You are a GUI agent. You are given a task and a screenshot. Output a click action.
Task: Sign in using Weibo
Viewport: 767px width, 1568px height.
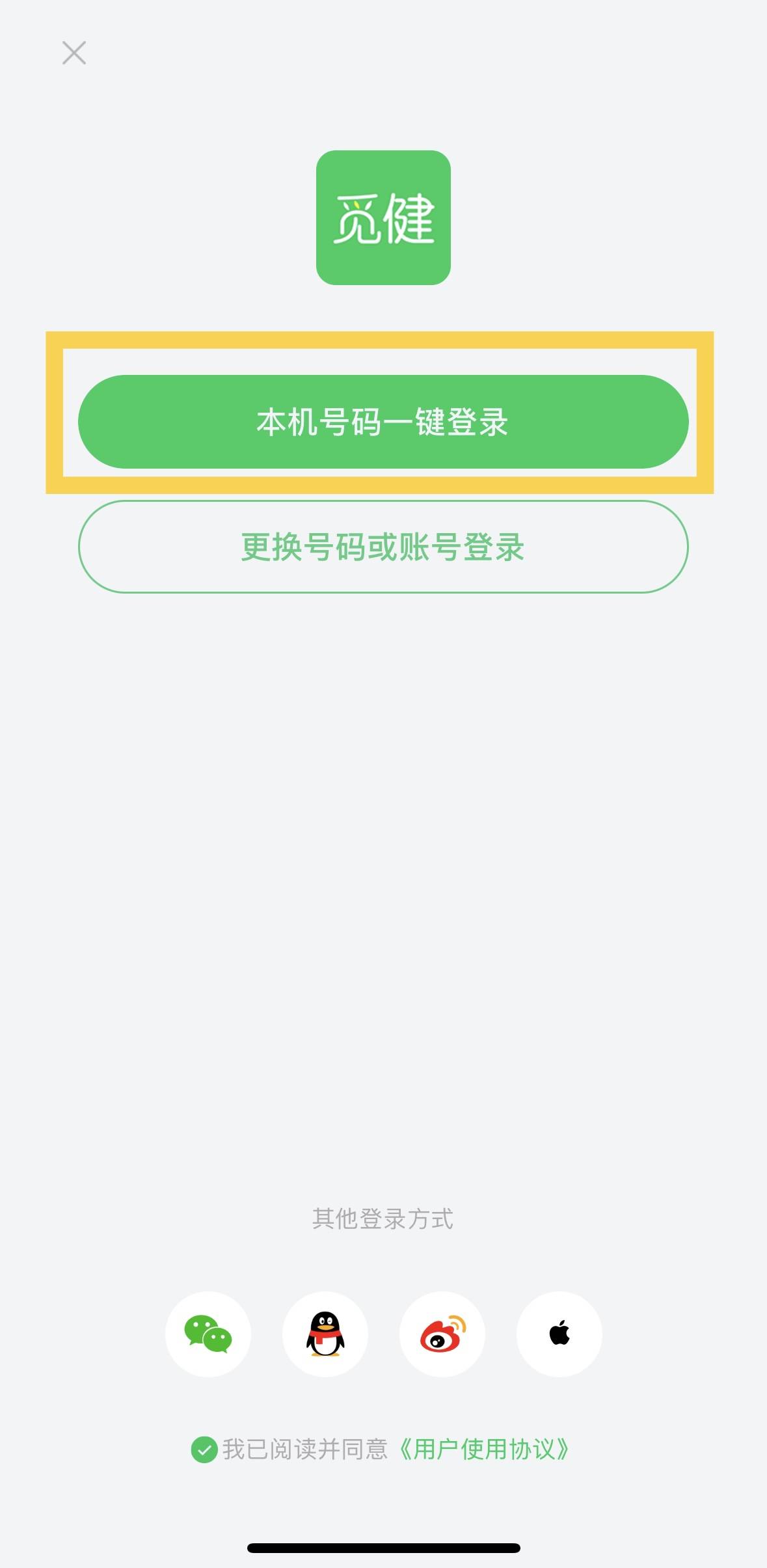pos(442,1334)
